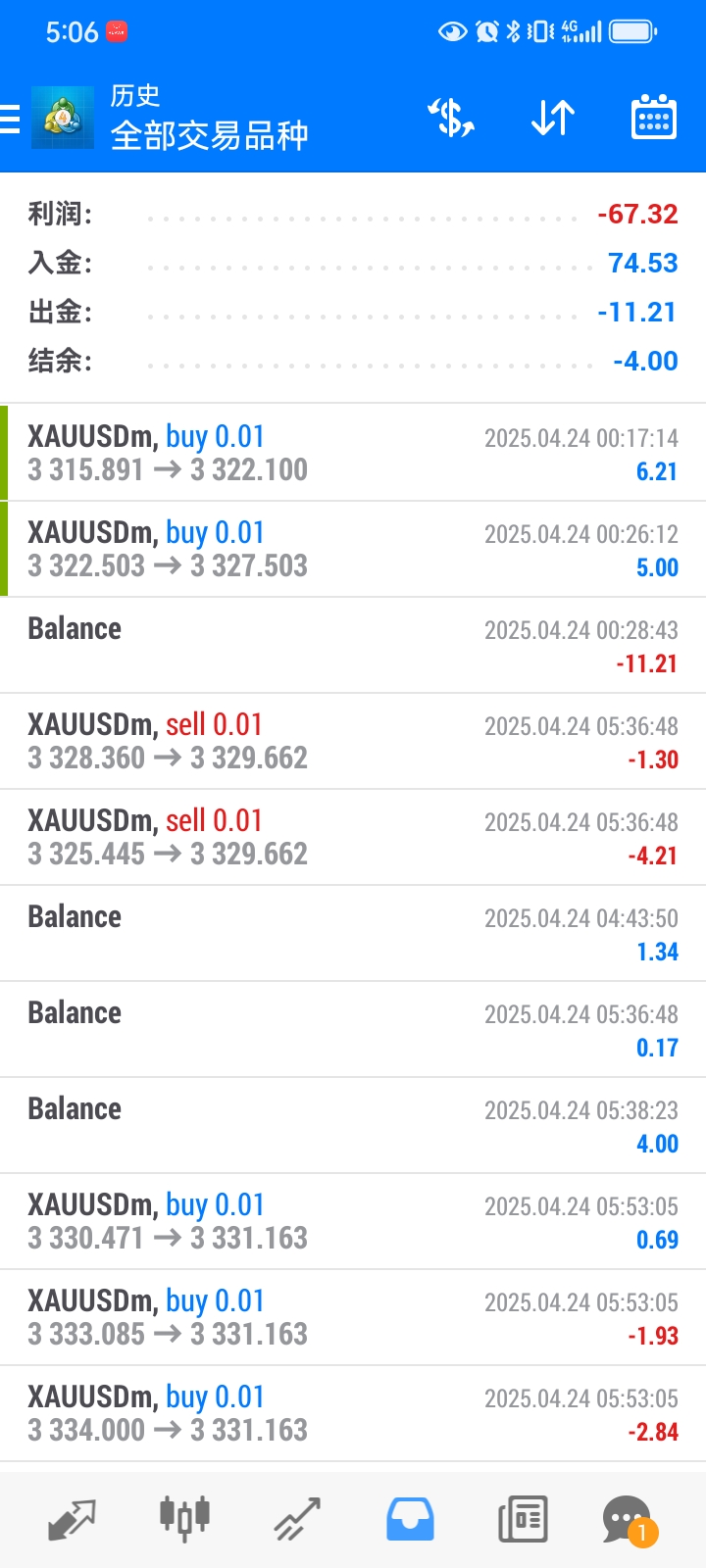Screen dimensions: 706x1568
Task: Expand the sell trade with loss -1.30
Action: 353,741
